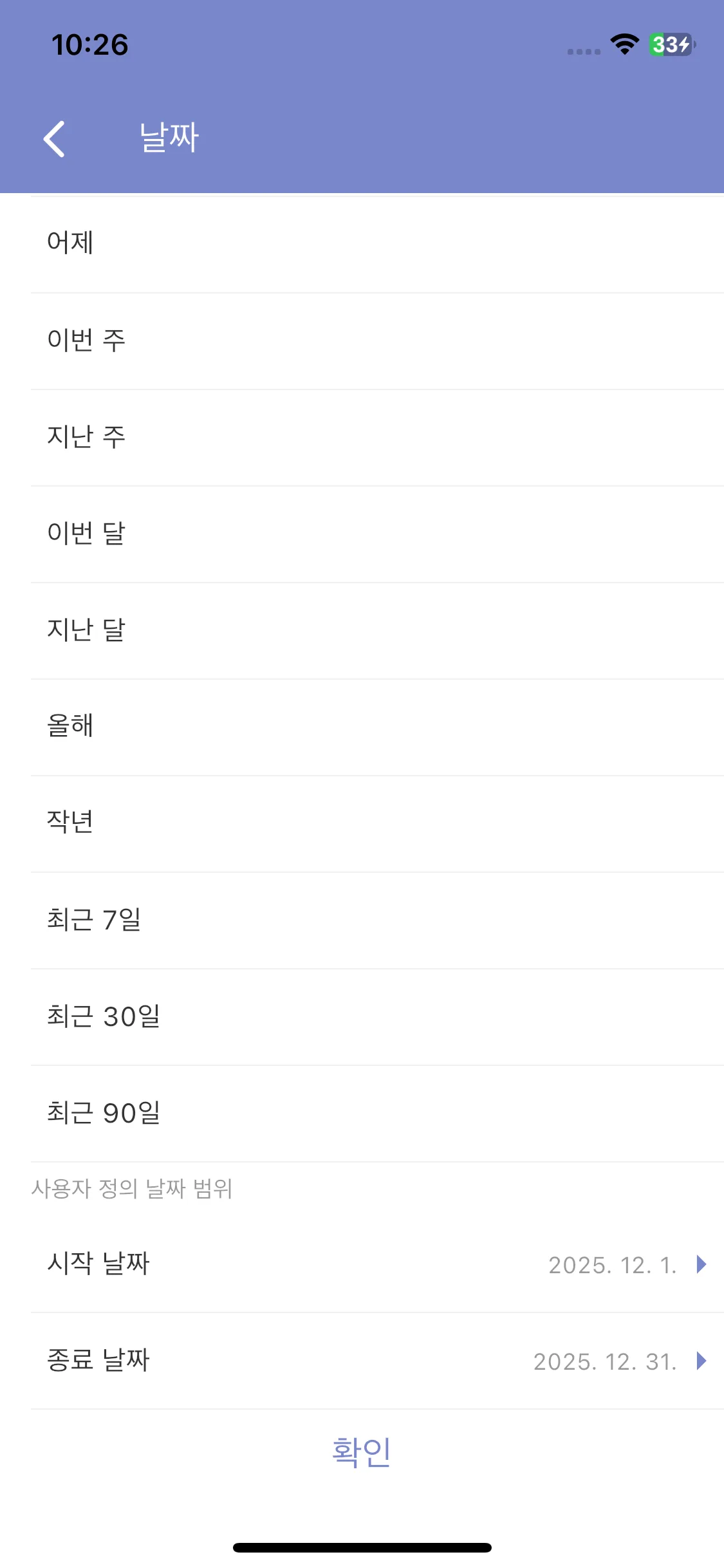Open the 종료 날짜 picker
This screenshot has height=1568, width=724.
coord(377,1361)
